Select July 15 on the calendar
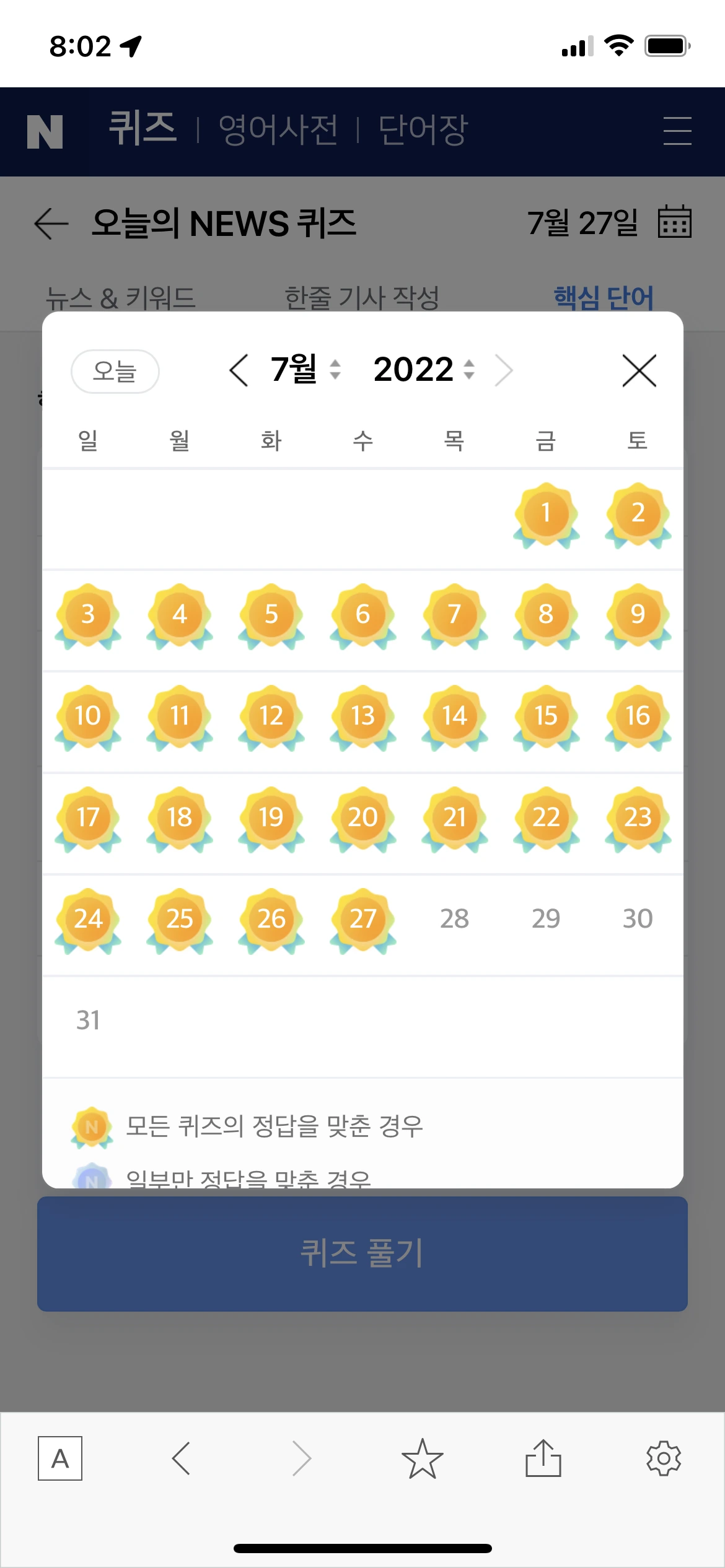 coord(546,716)
